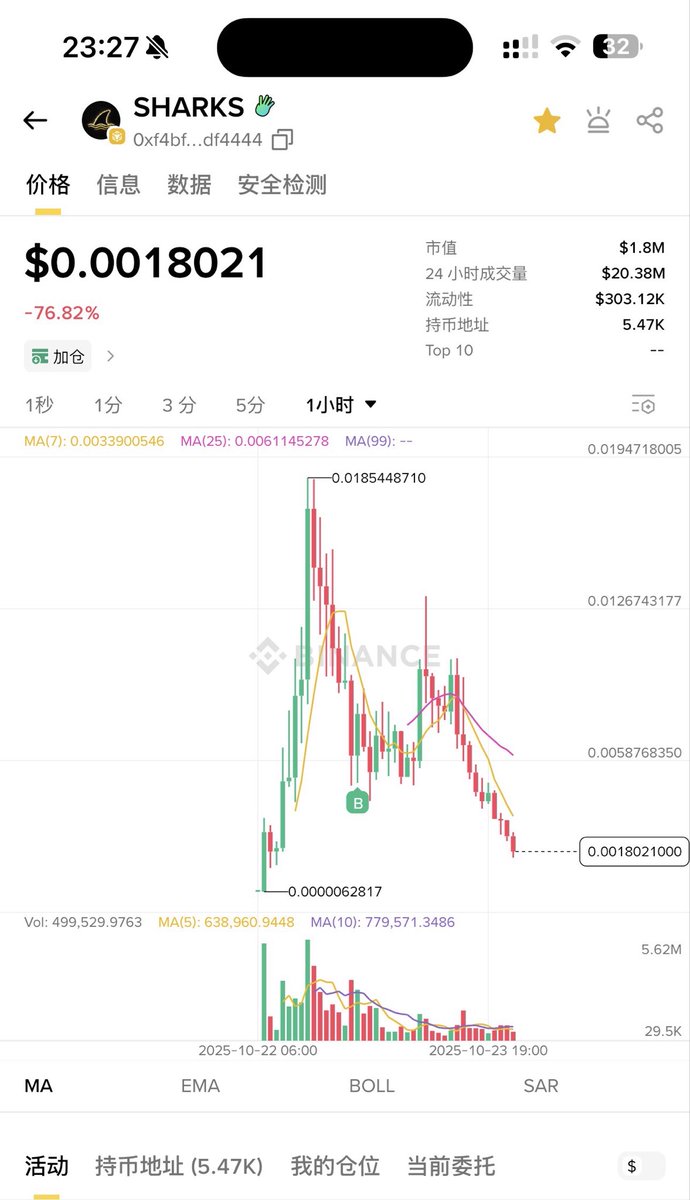Expand the 1小时 interval dropdown

coord(341,405)
